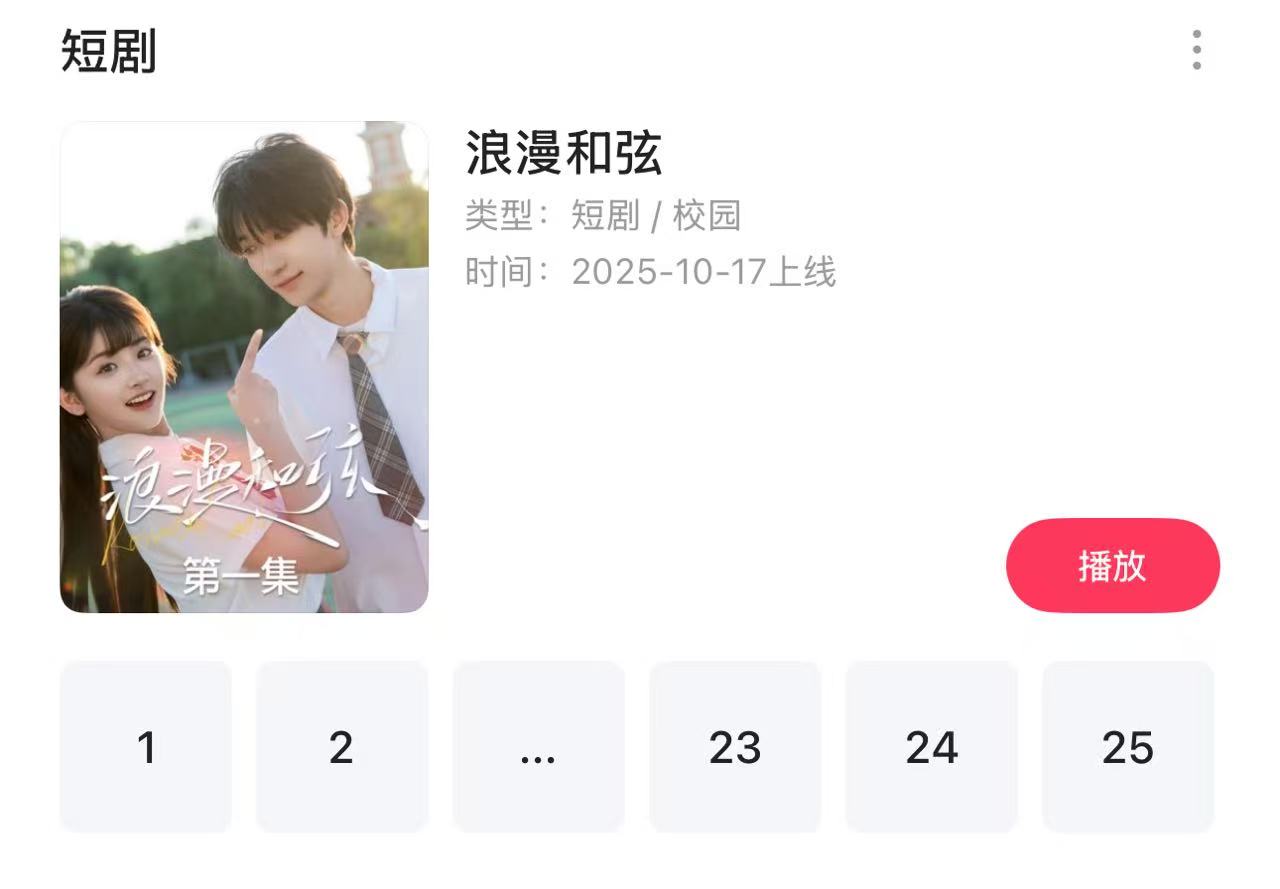Screen dimensions: 1280x889
Task: Expand the hidden episodes with the ellipsis
Action: [538, 747]
